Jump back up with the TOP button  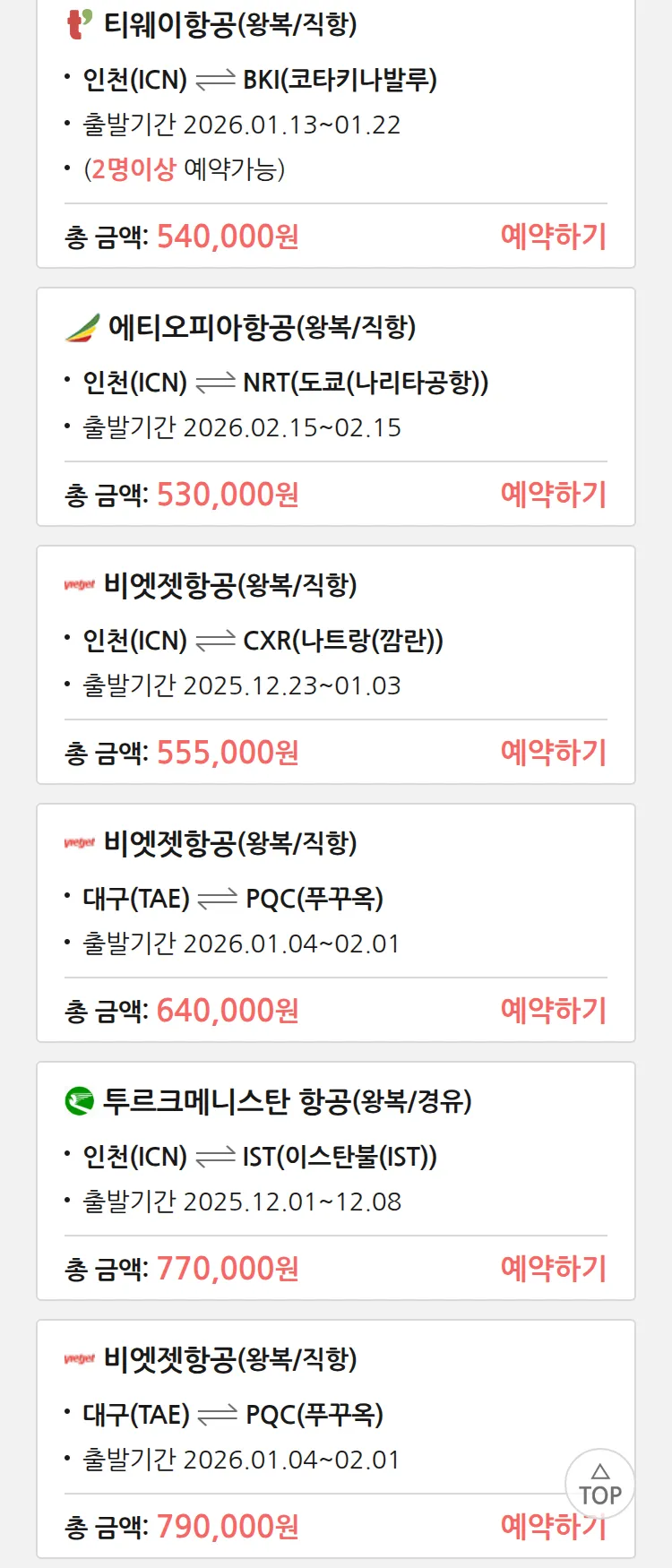(599, 1485)
